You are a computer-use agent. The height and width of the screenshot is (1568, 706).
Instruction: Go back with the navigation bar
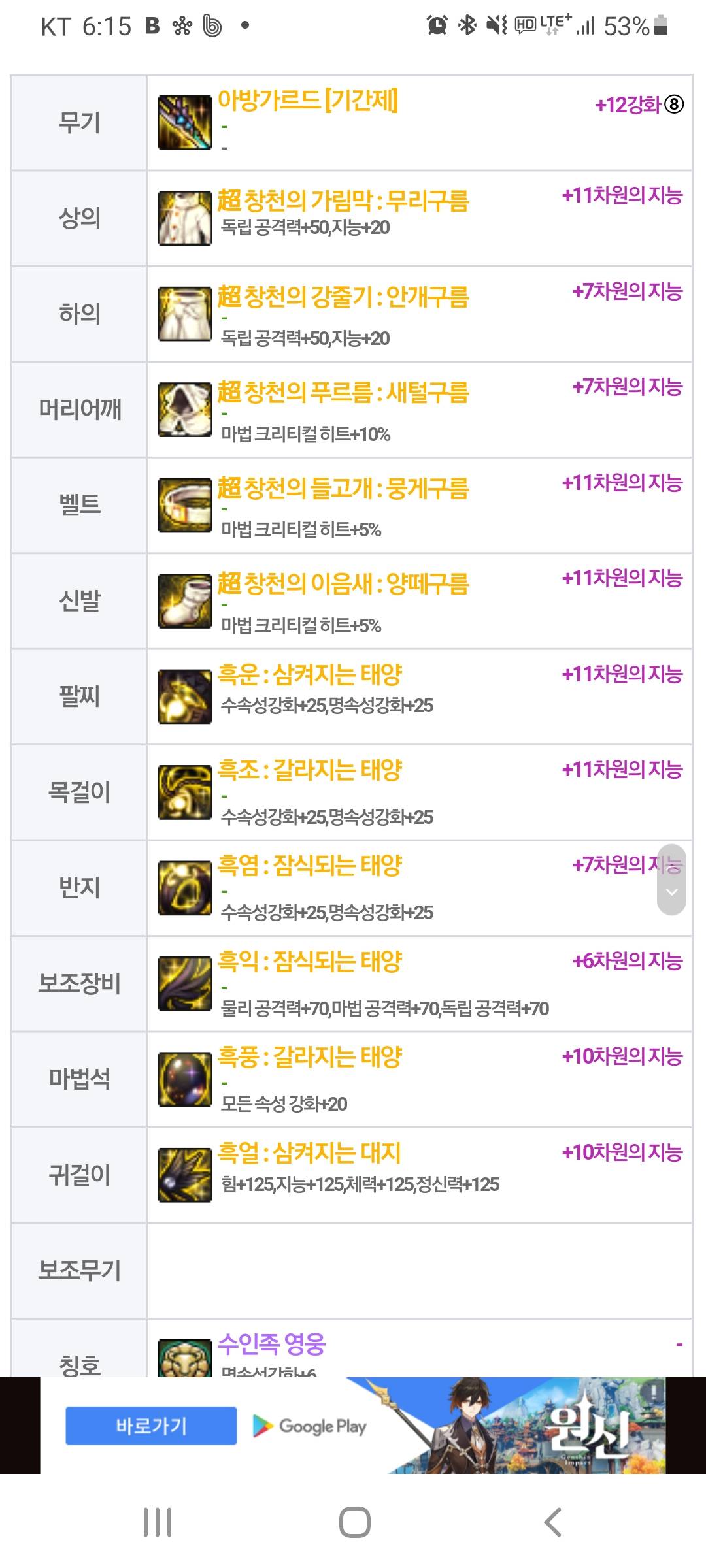553,1522
